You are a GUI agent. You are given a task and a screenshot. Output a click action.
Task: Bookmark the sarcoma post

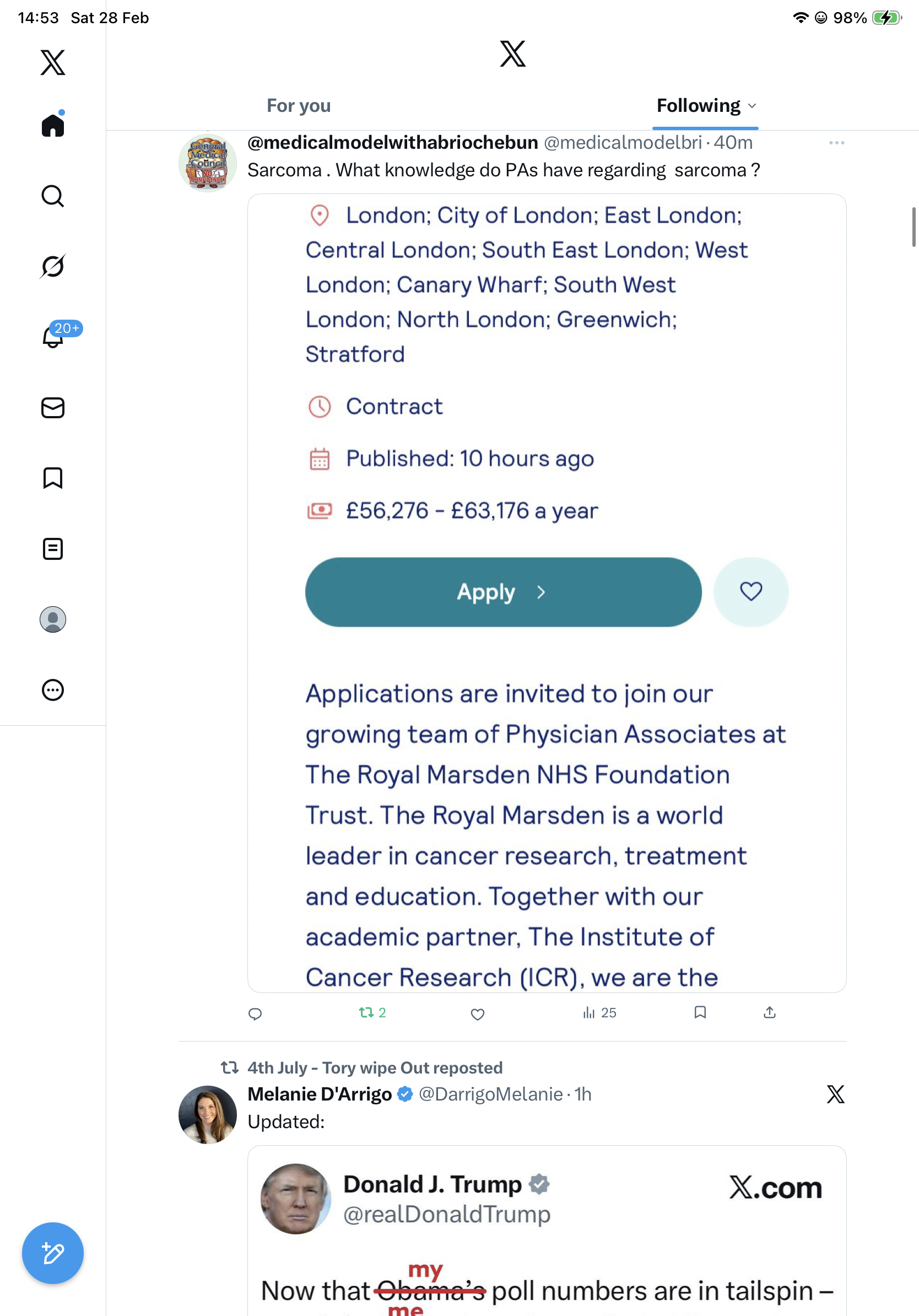click(700, 1013)
